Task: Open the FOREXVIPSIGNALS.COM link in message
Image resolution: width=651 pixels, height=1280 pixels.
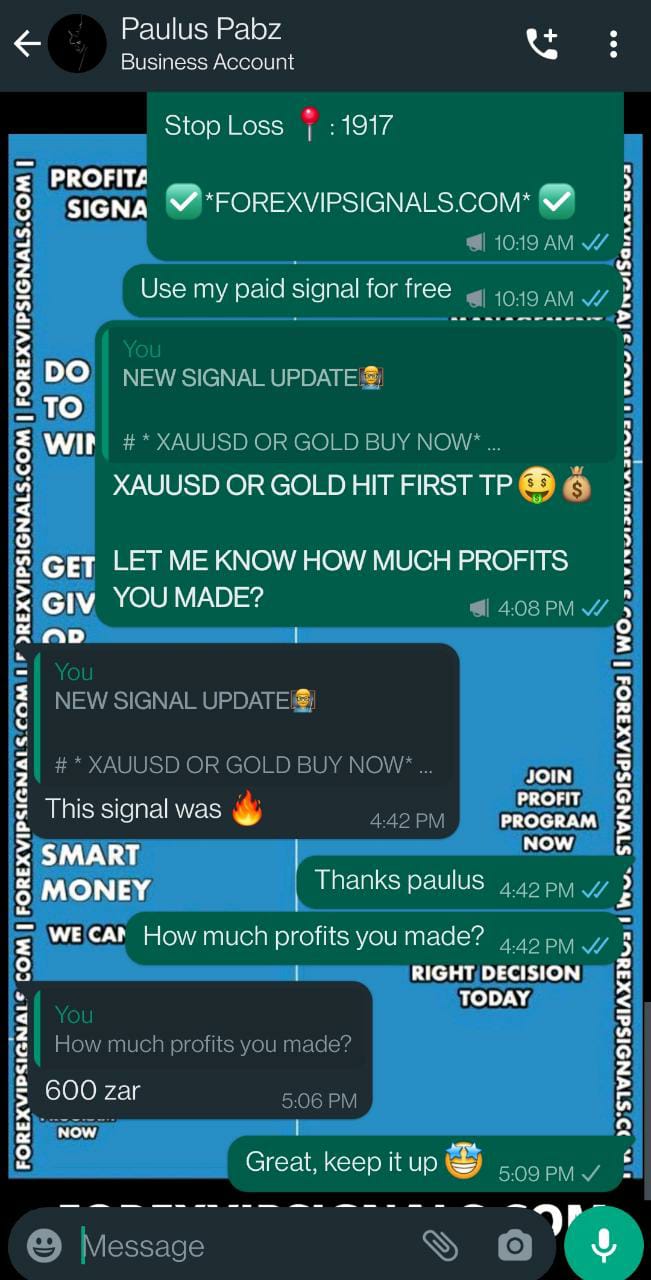Action: click(367, 203)
